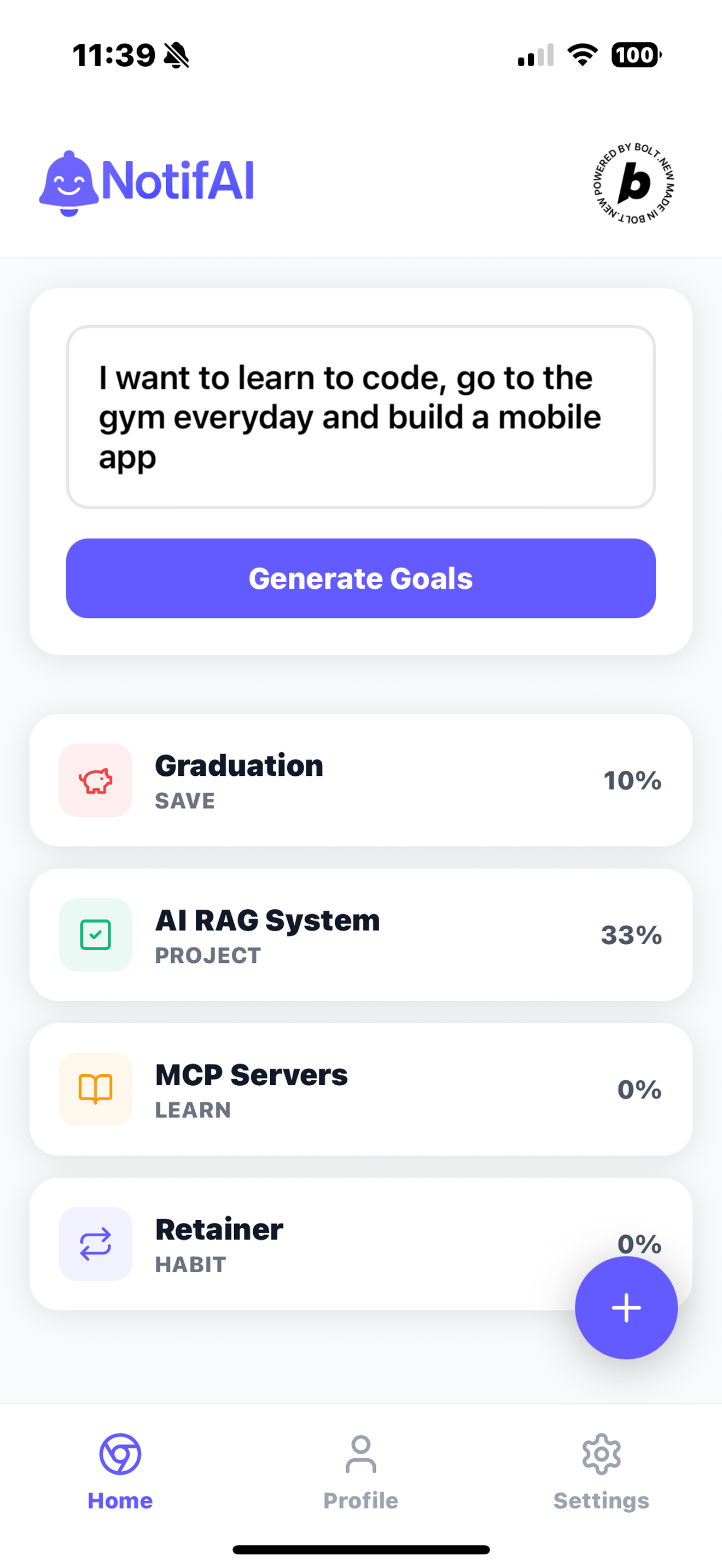Image resolution: width=722 pixels, height=1568 pixels.
Task: Select the goal description text field
Action: 360,417
